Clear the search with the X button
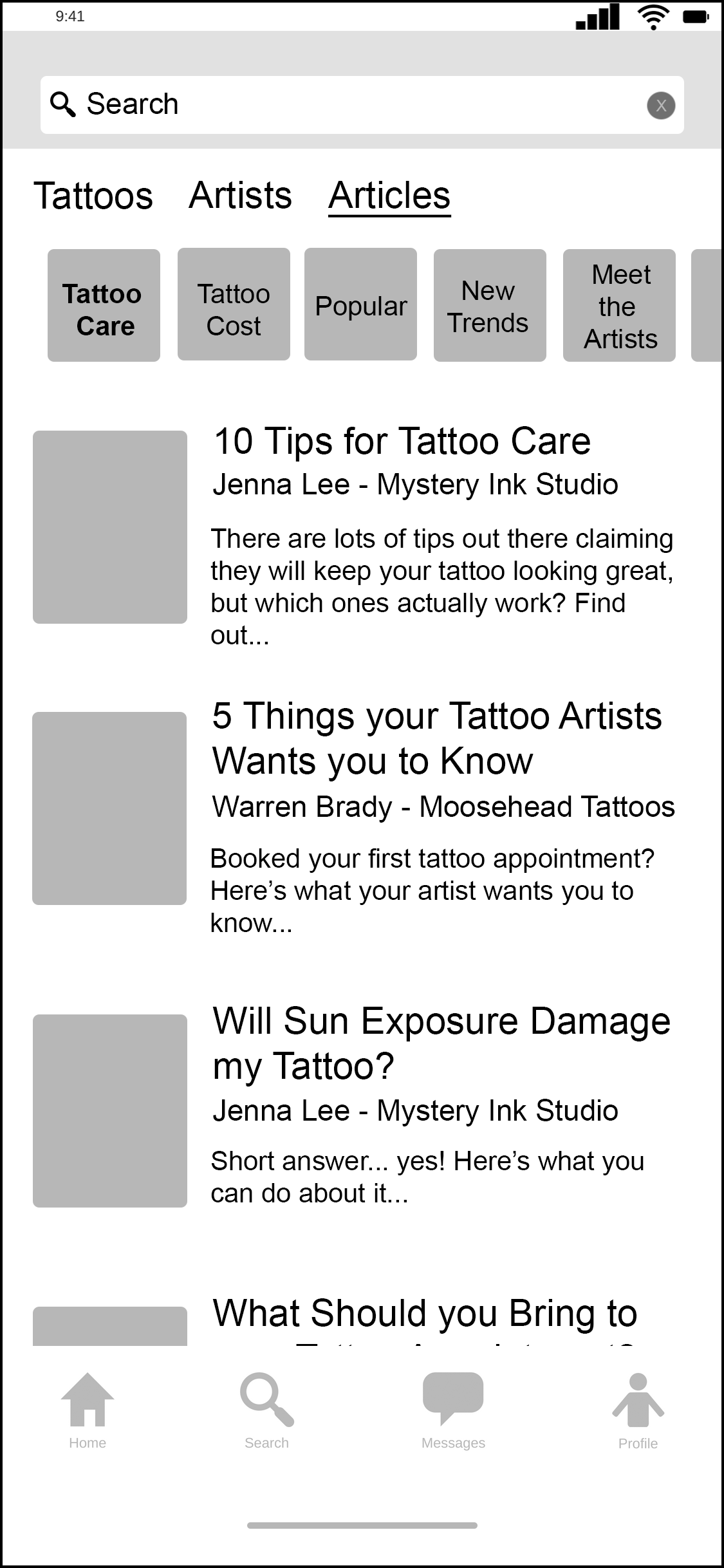The image size is (724, 1568). pos(661,106)
